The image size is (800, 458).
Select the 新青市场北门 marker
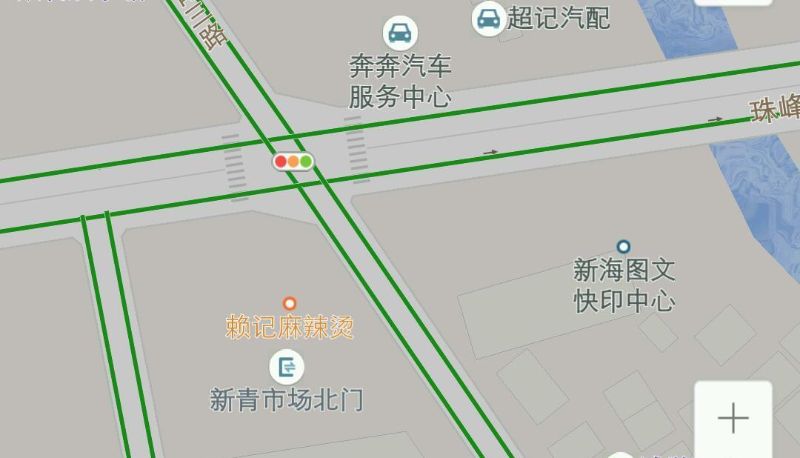[x=288, y=367]
